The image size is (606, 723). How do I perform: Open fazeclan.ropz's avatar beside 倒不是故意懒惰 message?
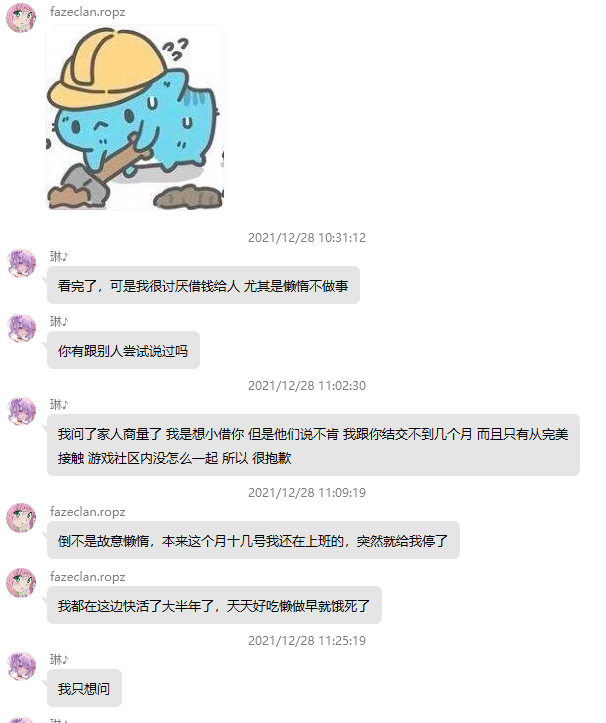pyautogui.click(x=22, y=518)
